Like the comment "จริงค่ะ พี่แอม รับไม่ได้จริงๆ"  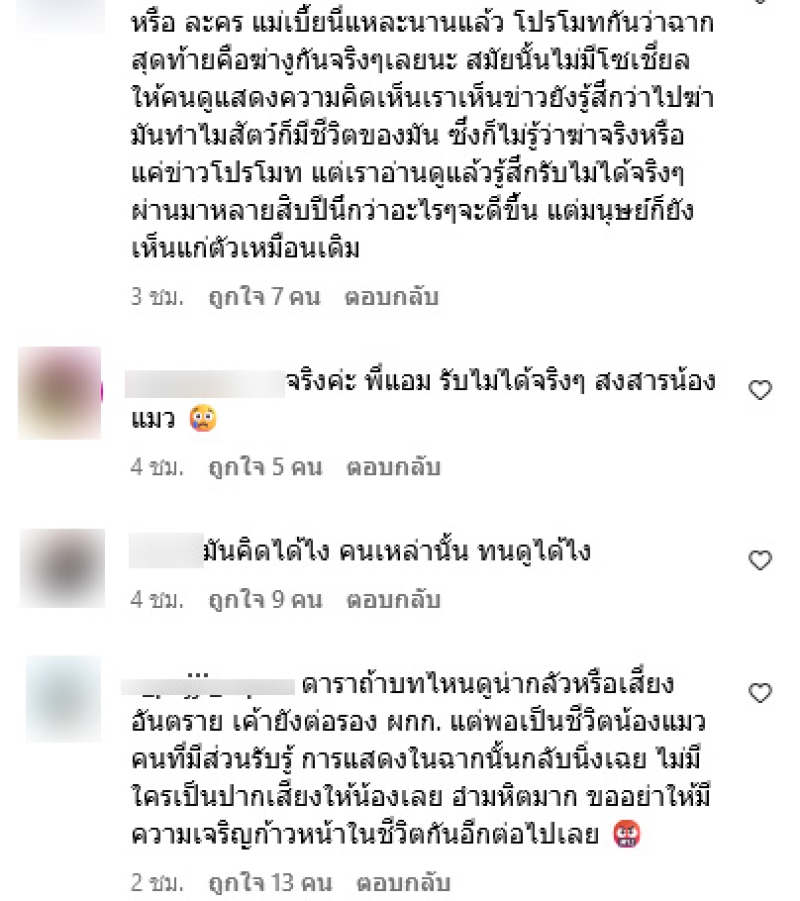pyautogui.click(x=760, y=390)
